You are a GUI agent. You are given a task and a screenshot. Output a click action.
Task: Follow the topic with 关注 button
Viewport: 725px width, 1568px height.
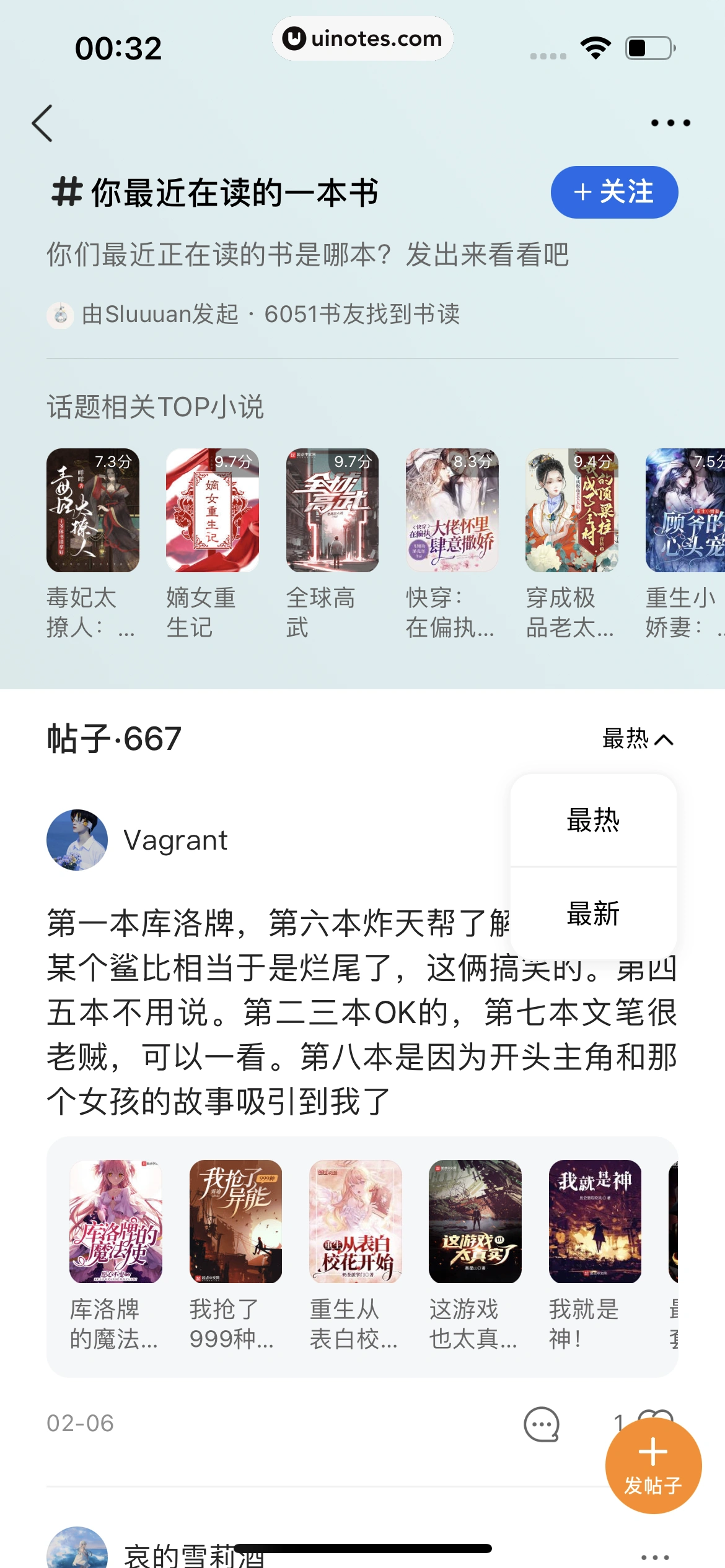pos(613,192)
